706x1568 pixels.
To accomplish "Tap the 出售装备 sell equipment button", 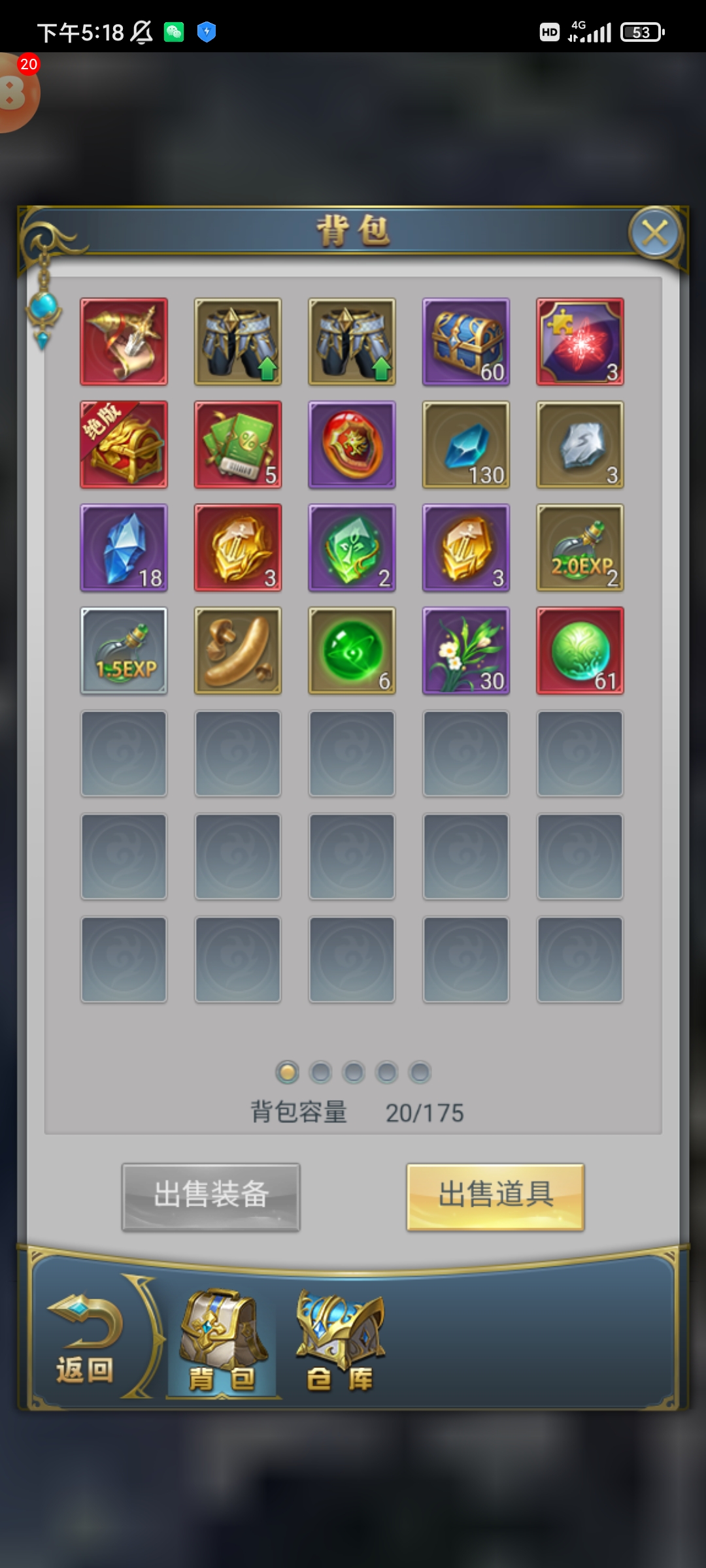I will click(210, 1196).
